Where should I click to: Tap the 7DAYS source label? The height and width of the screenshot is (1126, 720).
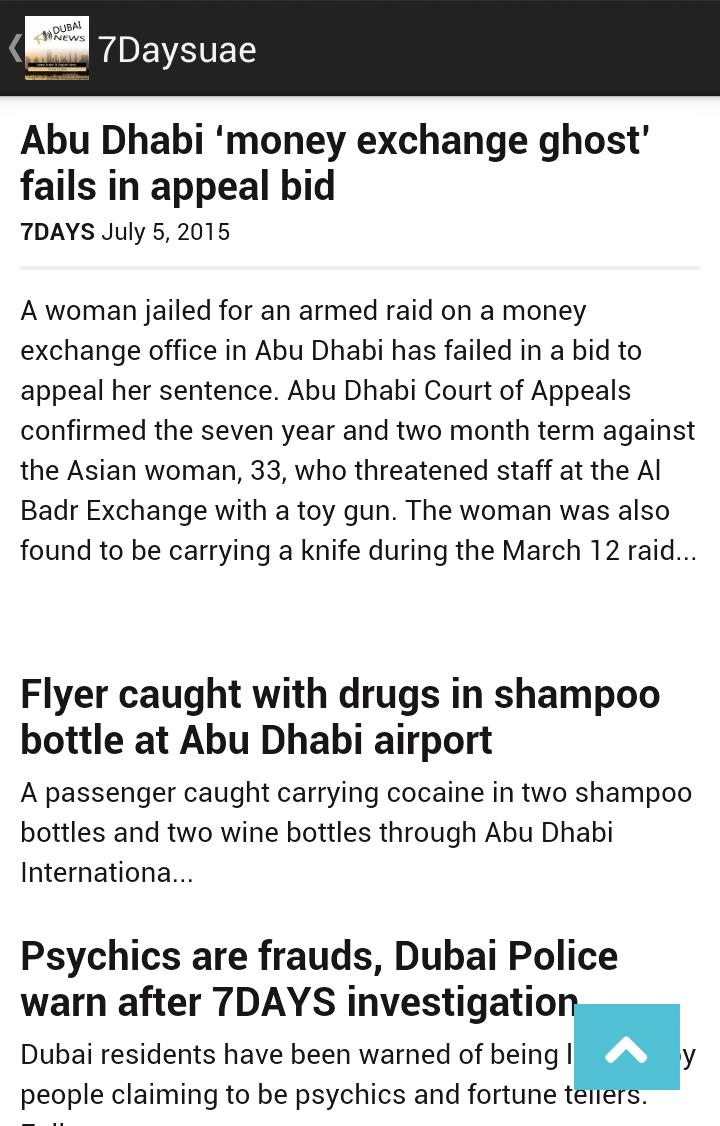57,231
